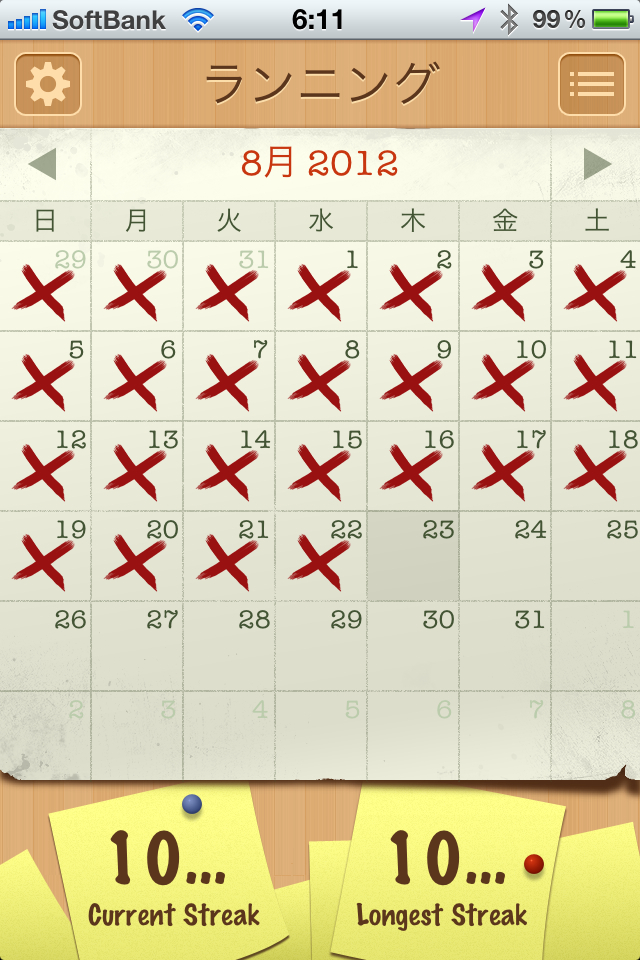The width and height of the screenshot is (640, 960).
Task: Choose August 28 in the calendar
Action: [229, 647]
